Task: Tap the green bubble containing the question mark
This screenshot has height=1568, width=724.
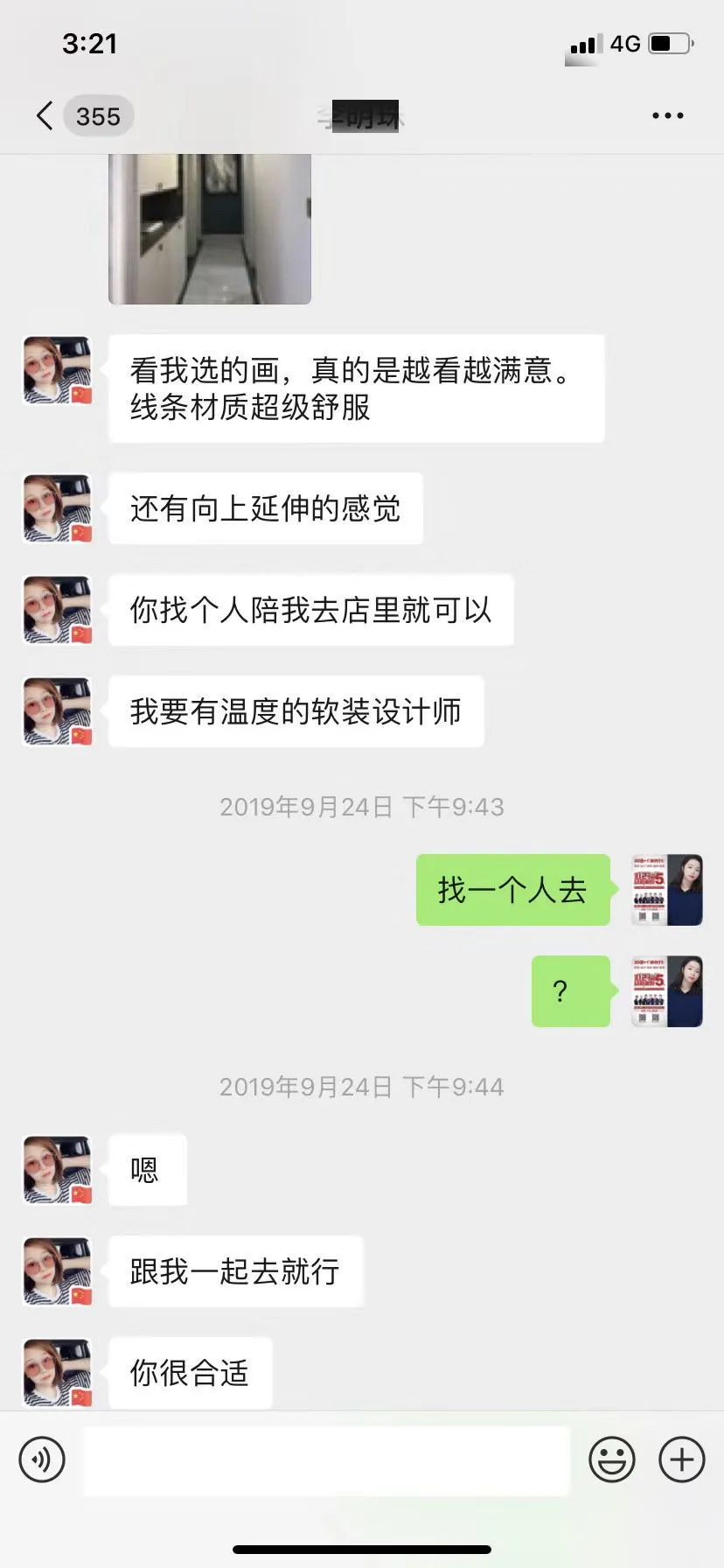Action: [571, 991]
